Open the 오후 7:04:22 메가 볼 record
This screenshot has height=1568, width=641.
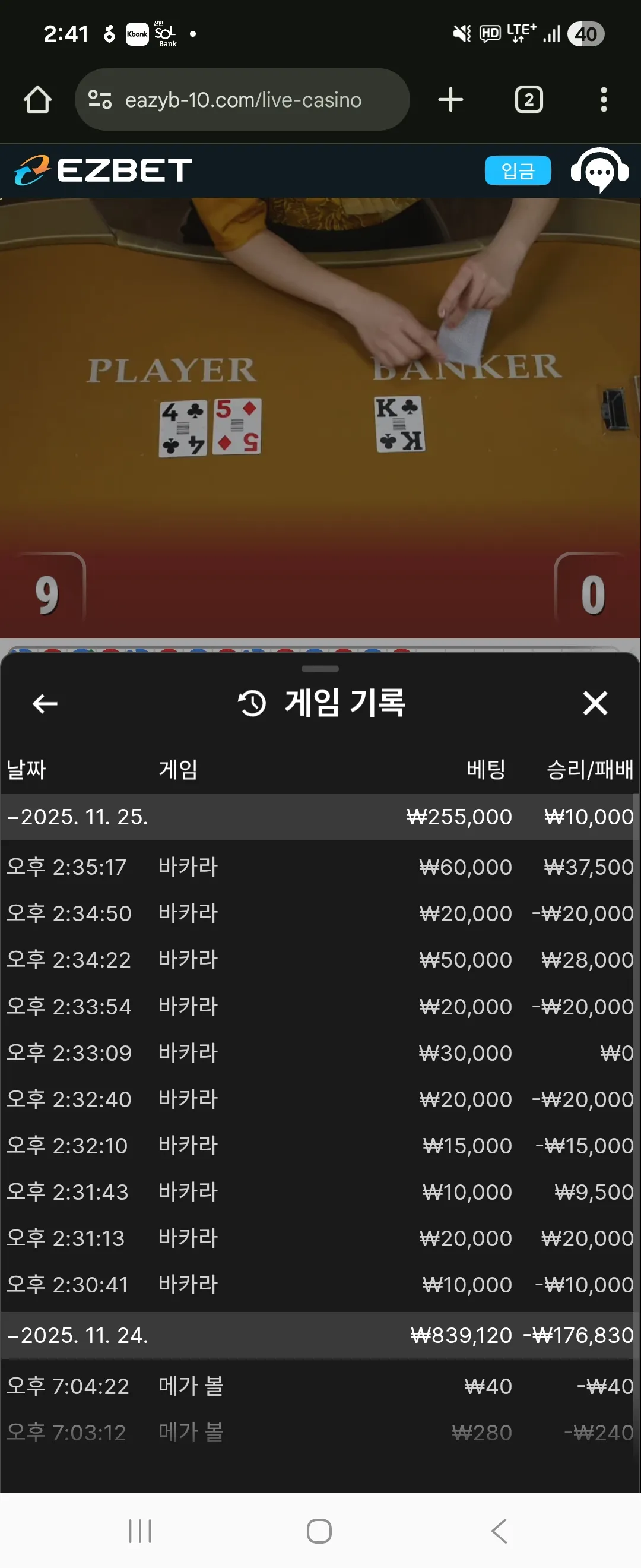tap(320, 1386)
